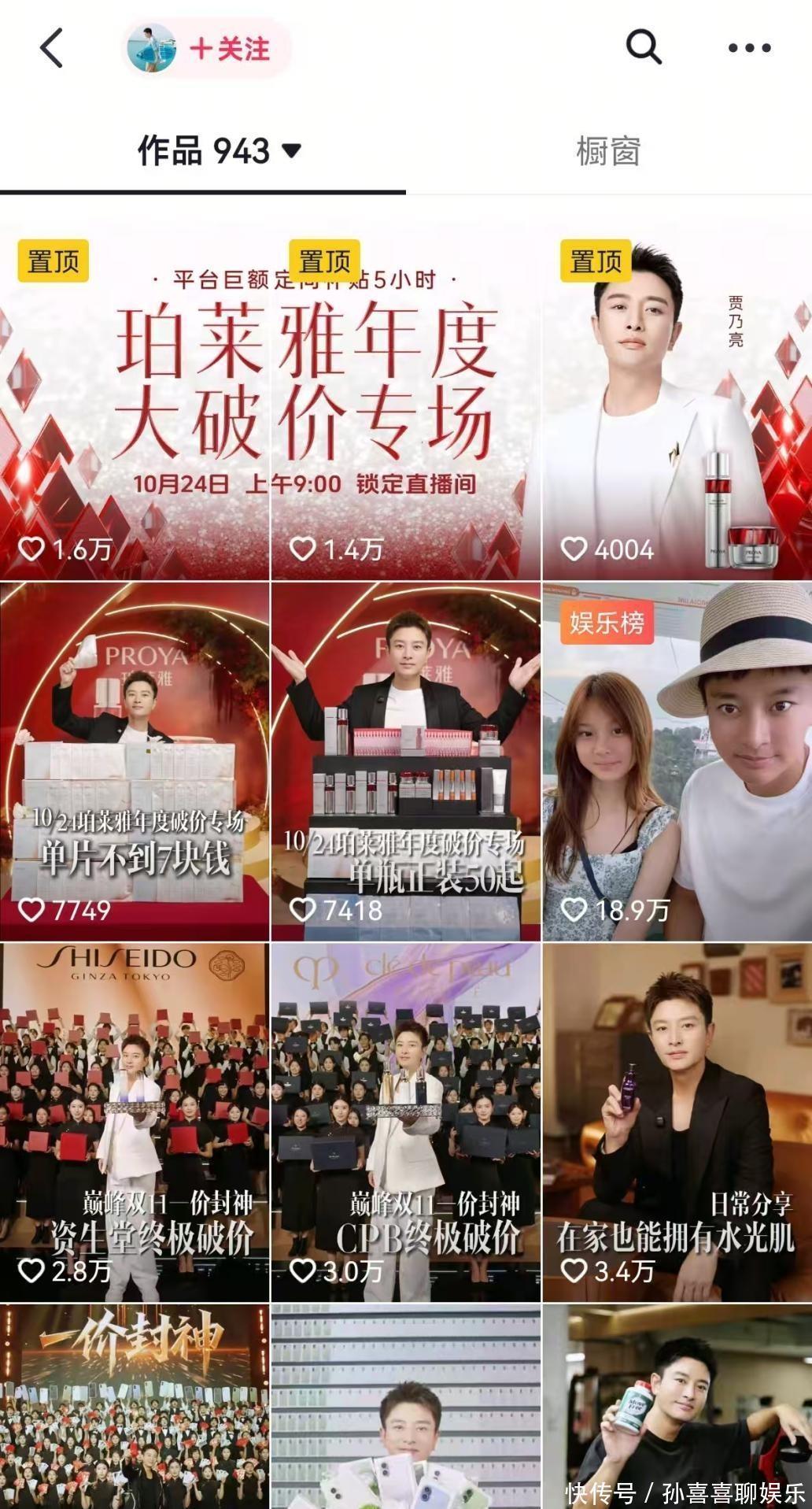Open pinned video with 1.6万 likes
812x1509 pixels.
tap(135, 401)
